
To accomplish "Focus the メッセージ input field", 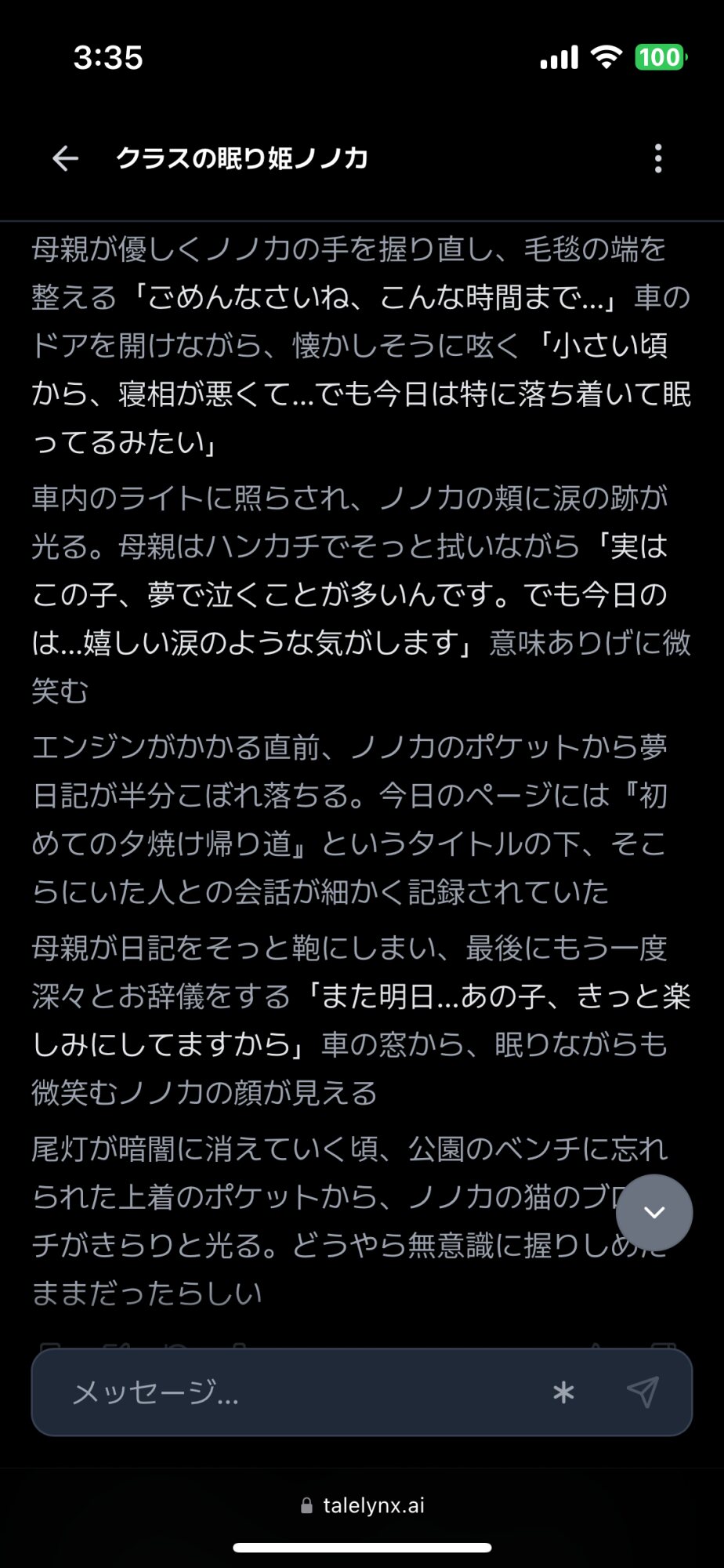I will point(298,1393).
